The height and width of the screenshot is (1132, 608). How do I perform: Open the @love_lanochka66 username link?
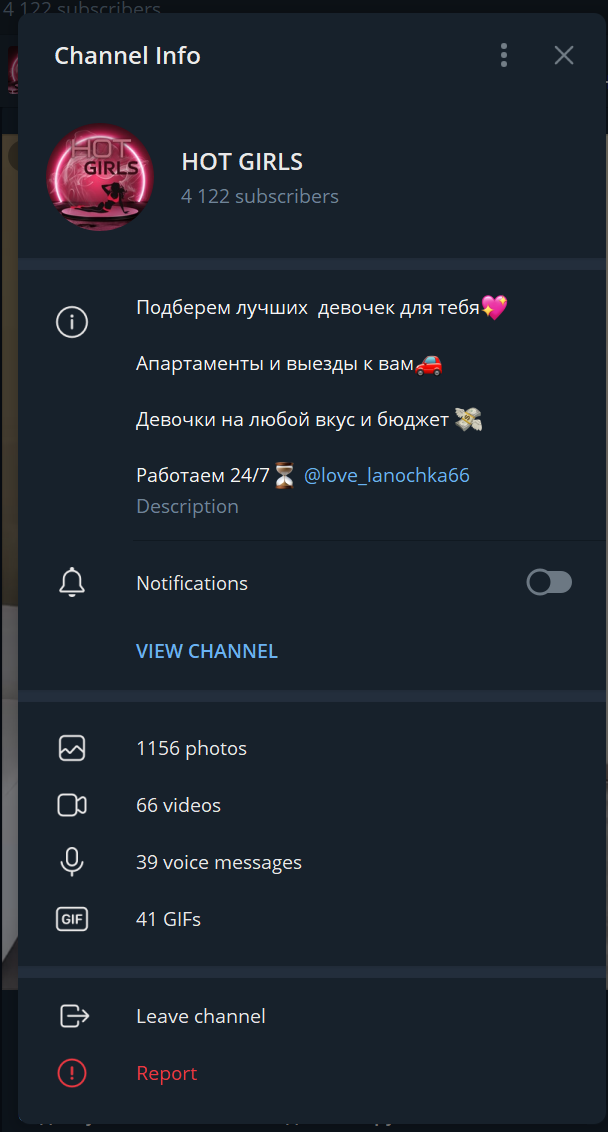[386, 476]
